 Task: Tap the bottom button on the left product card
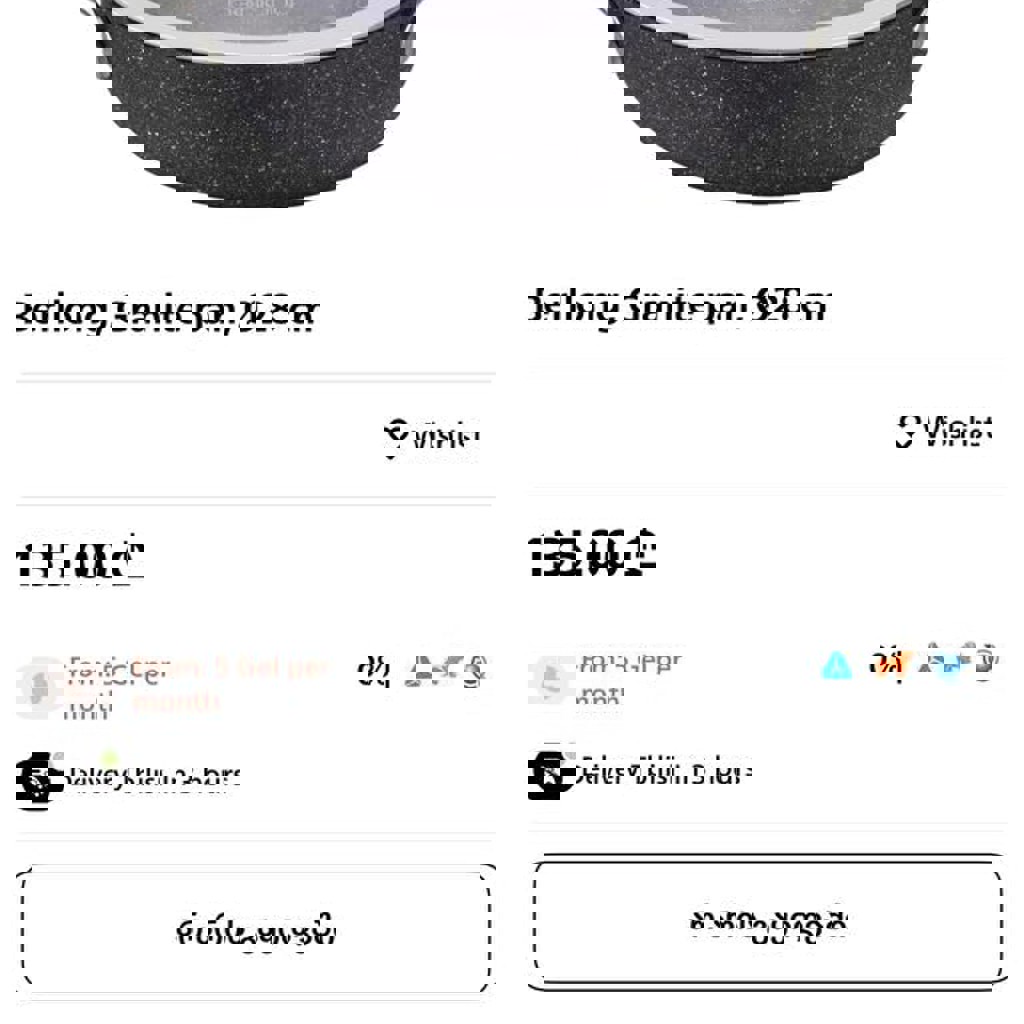(256, 932)
